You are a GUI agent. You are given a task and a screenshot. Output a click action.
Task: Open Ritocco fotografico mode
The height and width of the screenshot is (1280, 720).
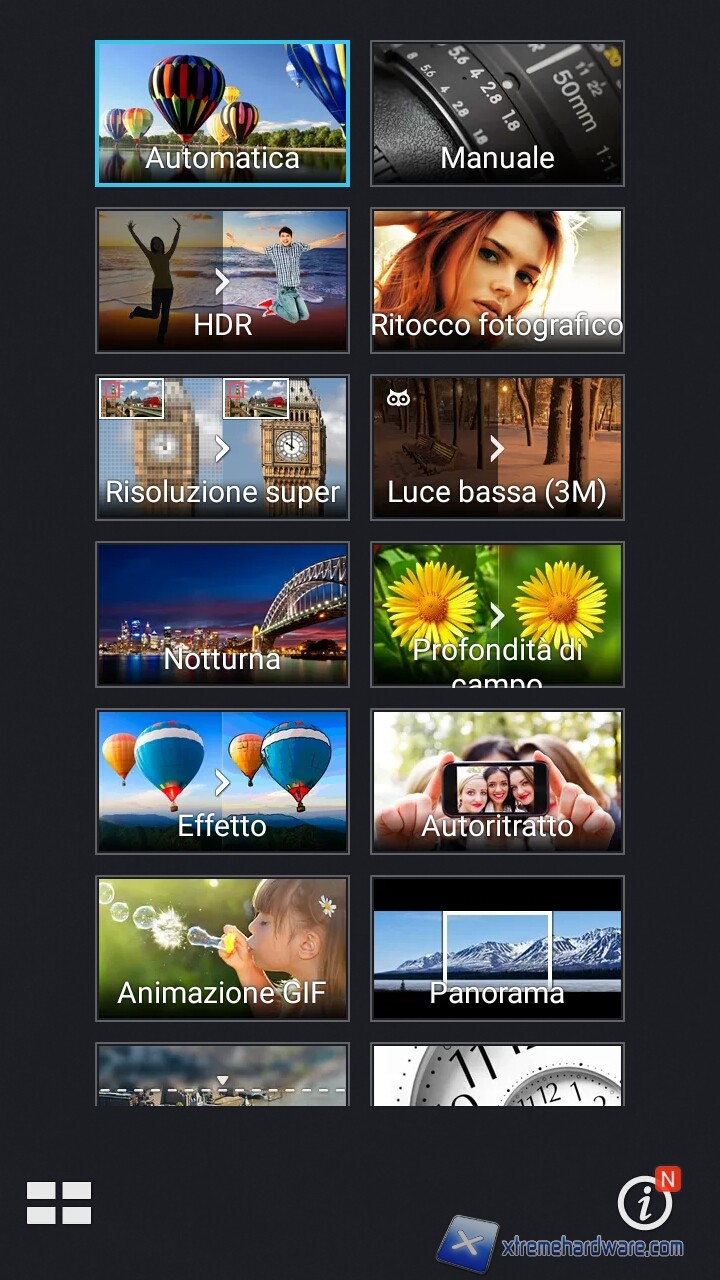497,281
